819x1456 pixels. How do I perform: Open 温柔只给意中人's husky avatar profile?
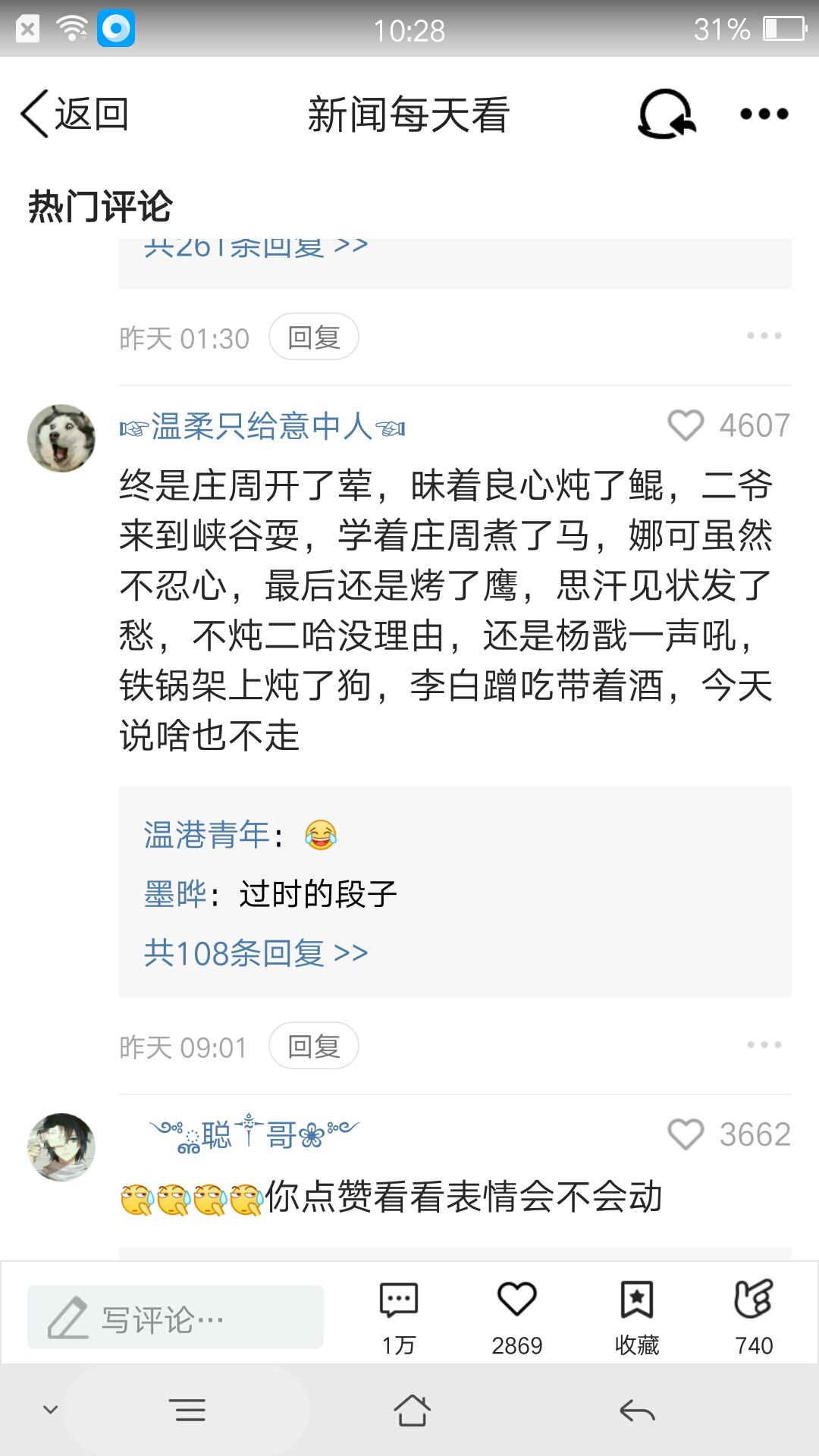point(61,438)
